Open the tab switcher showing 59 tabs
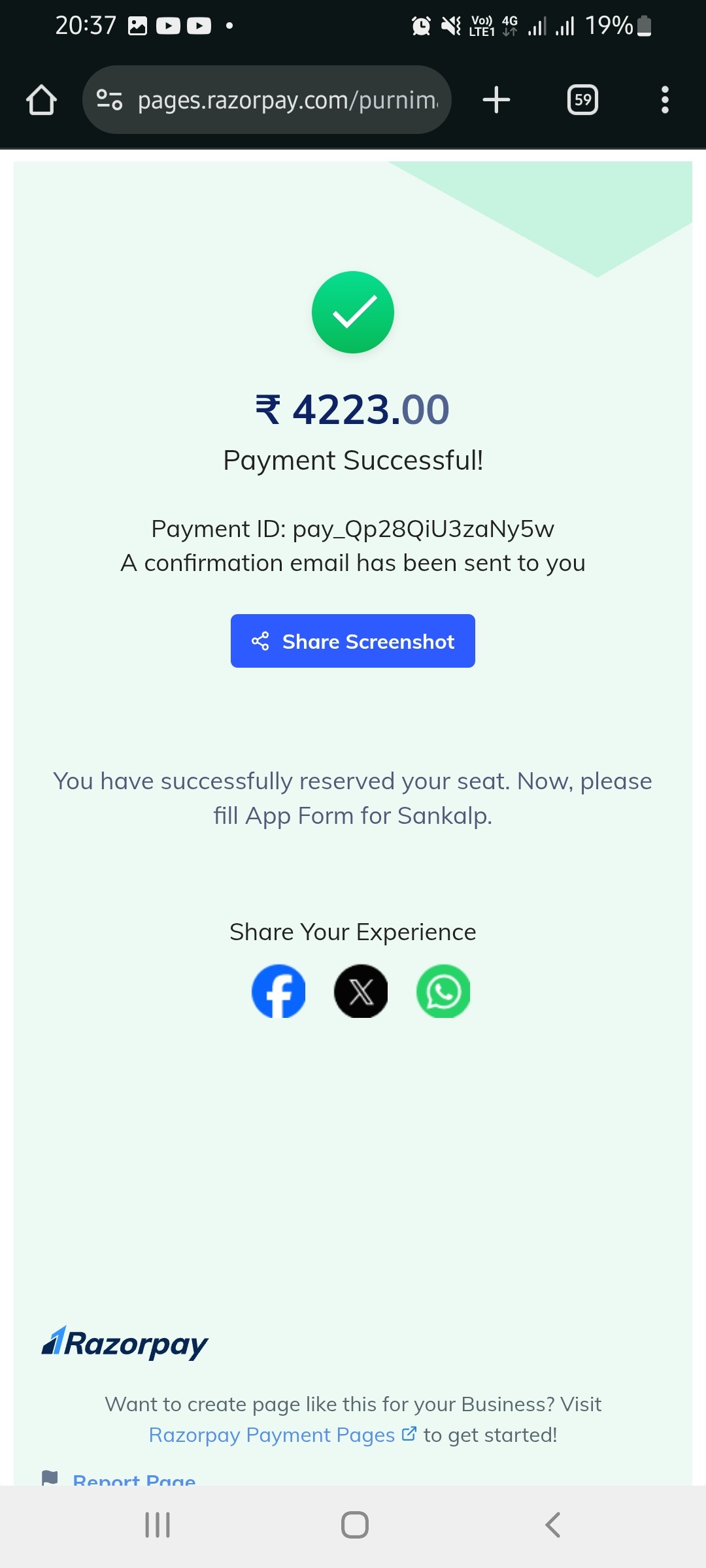This screenshot has height=1568, width=706. coord(582,100)
